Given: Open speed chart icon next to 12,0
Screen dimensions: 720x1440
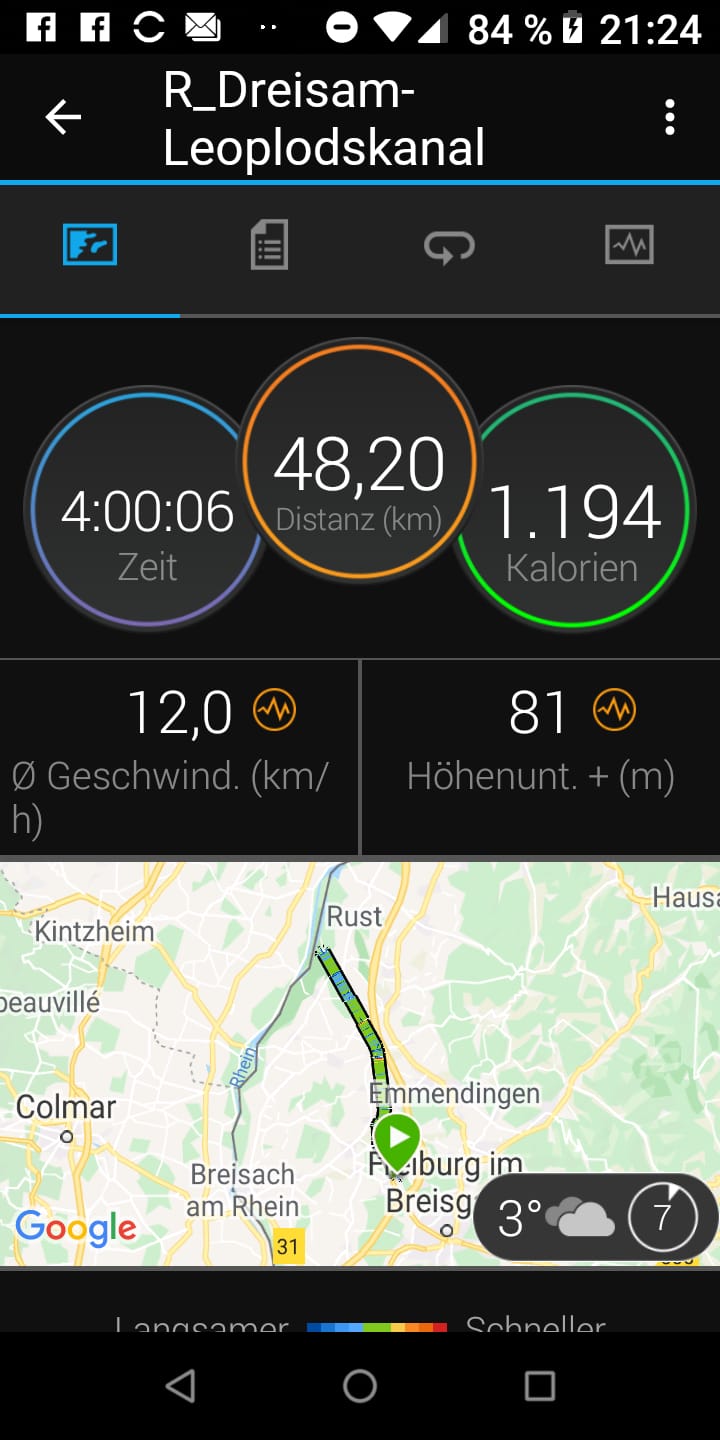Looking at the screenshot, I should point(274,711).
